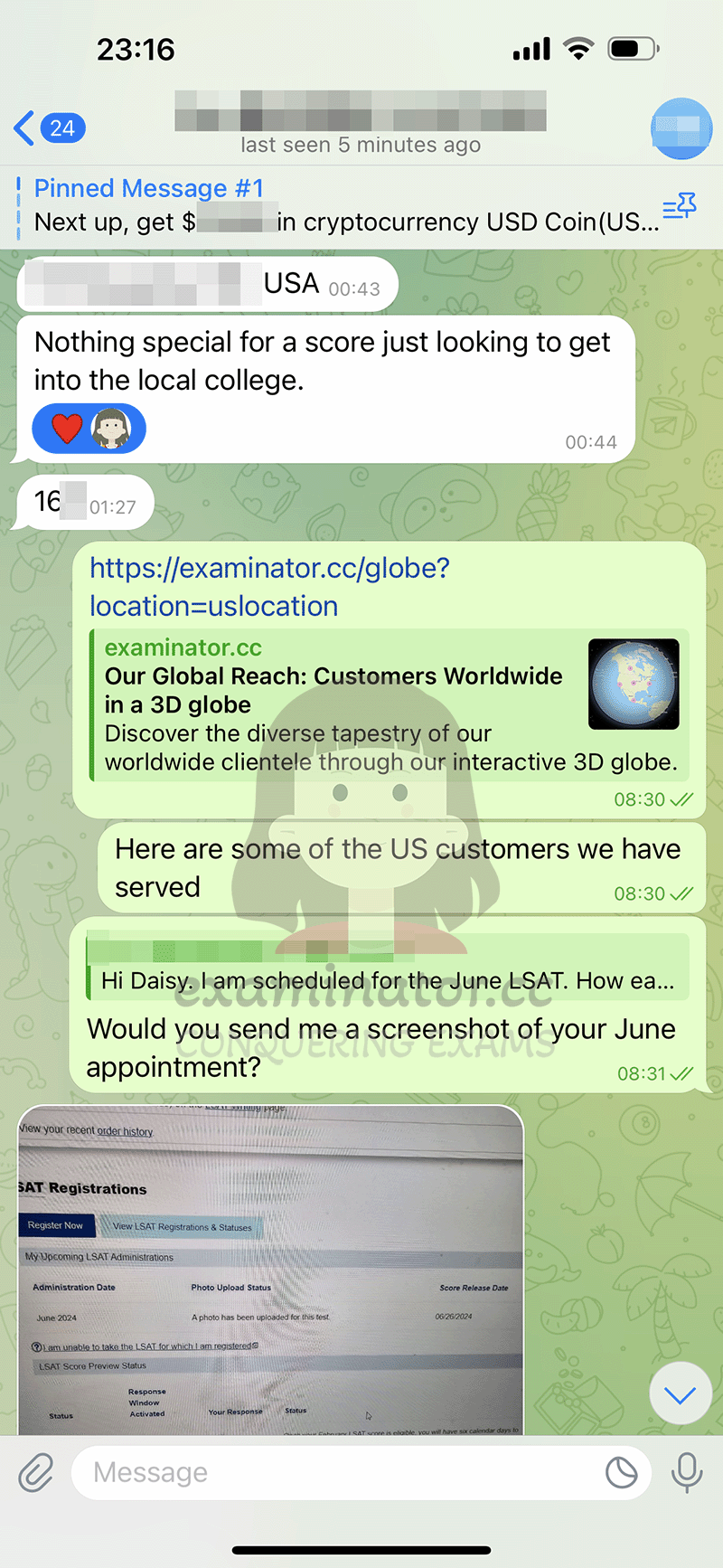Show the pinned messages list icon
Image resolution: width=723 pixels, height=1568 pixels.
coord(680,207)
